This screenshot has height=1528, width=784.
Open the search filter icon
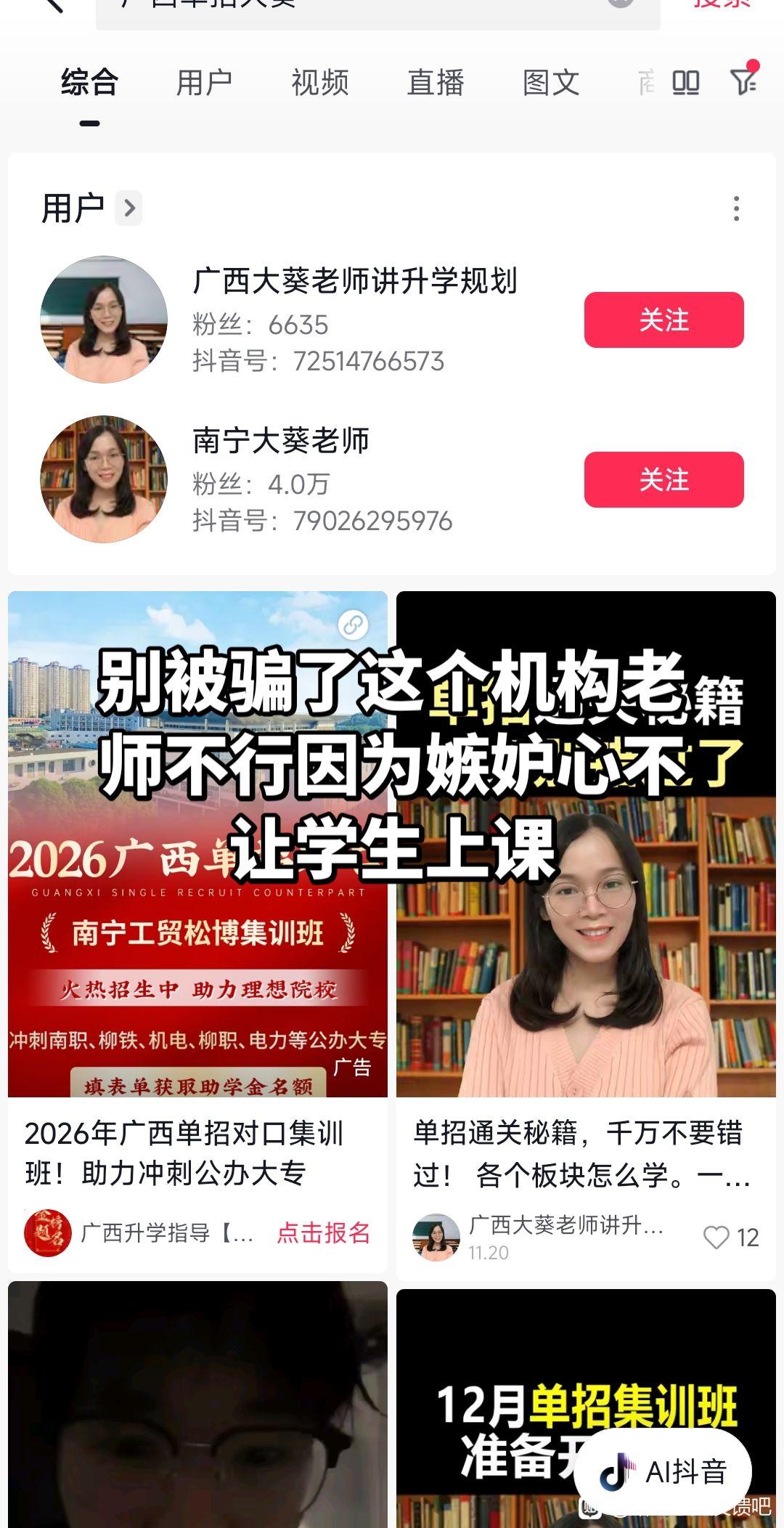click(743, 81)
